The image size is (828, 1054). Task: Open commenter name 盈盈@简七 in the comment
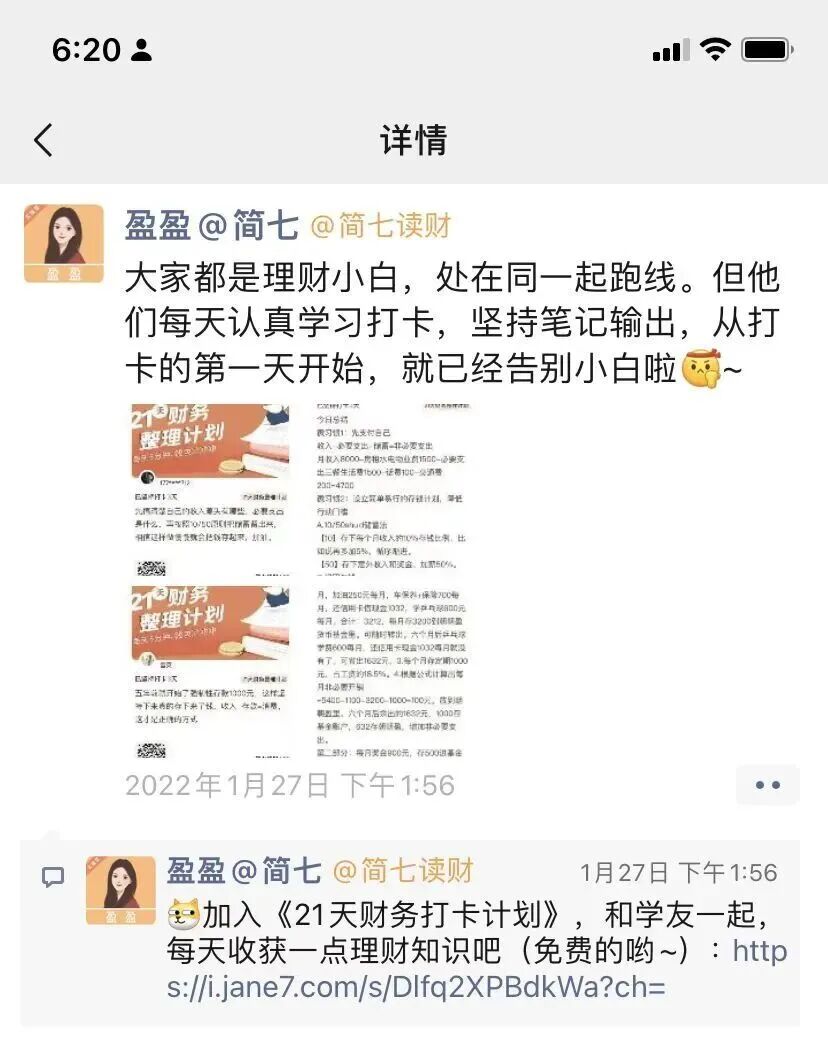pos(244,871)
